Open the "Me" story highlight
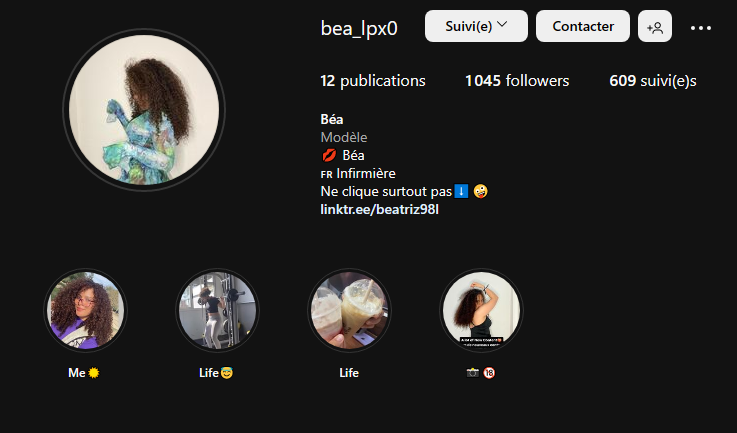 click(x=85, y=311)
